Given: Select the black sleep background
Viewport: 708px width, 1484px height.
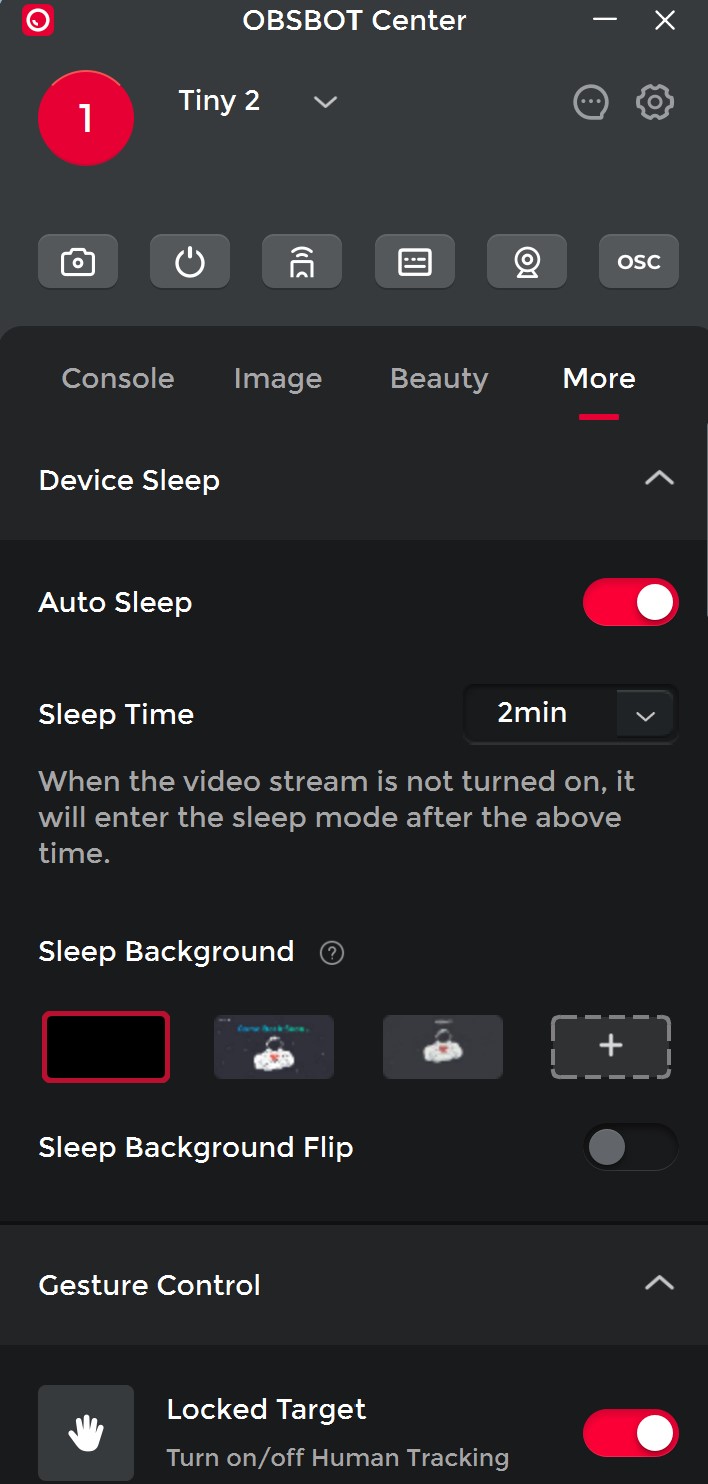Looking at the screenshot, I should (106, 1047).
